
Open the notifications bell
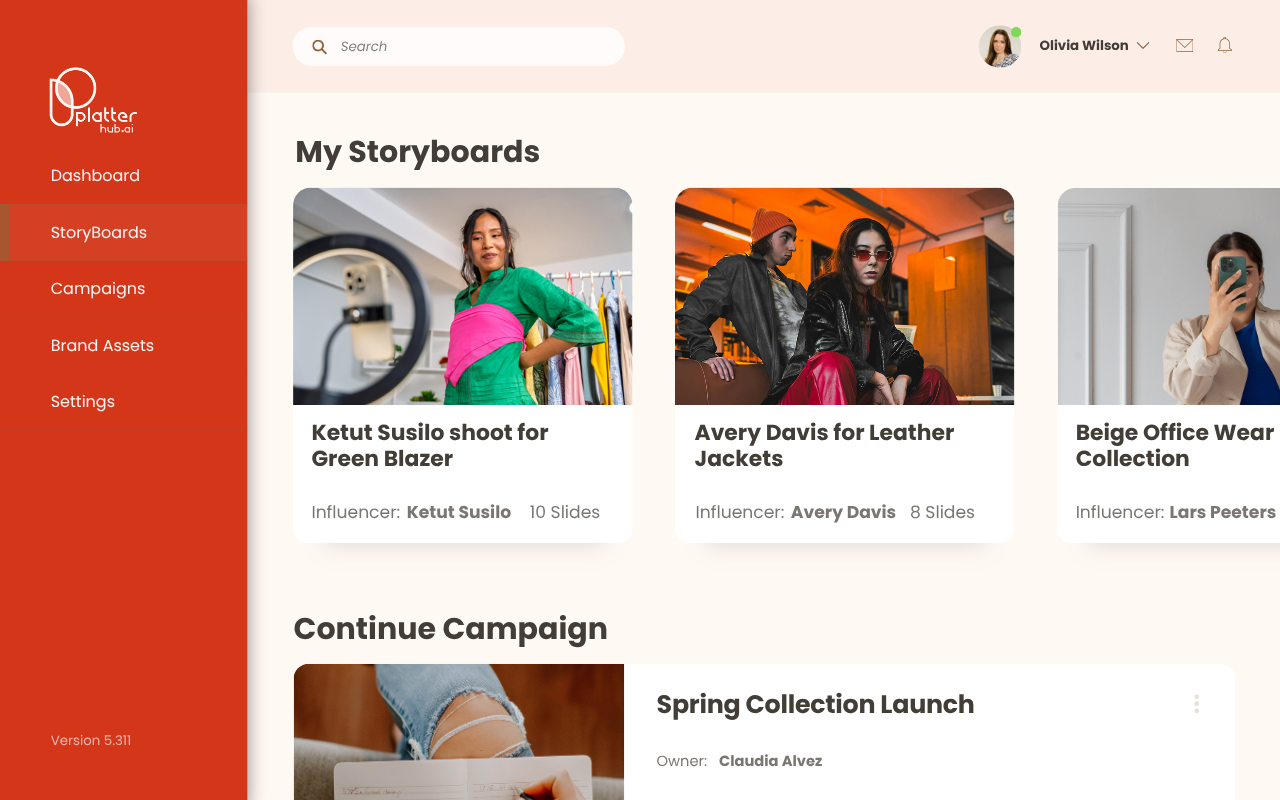pos(1224,45)
